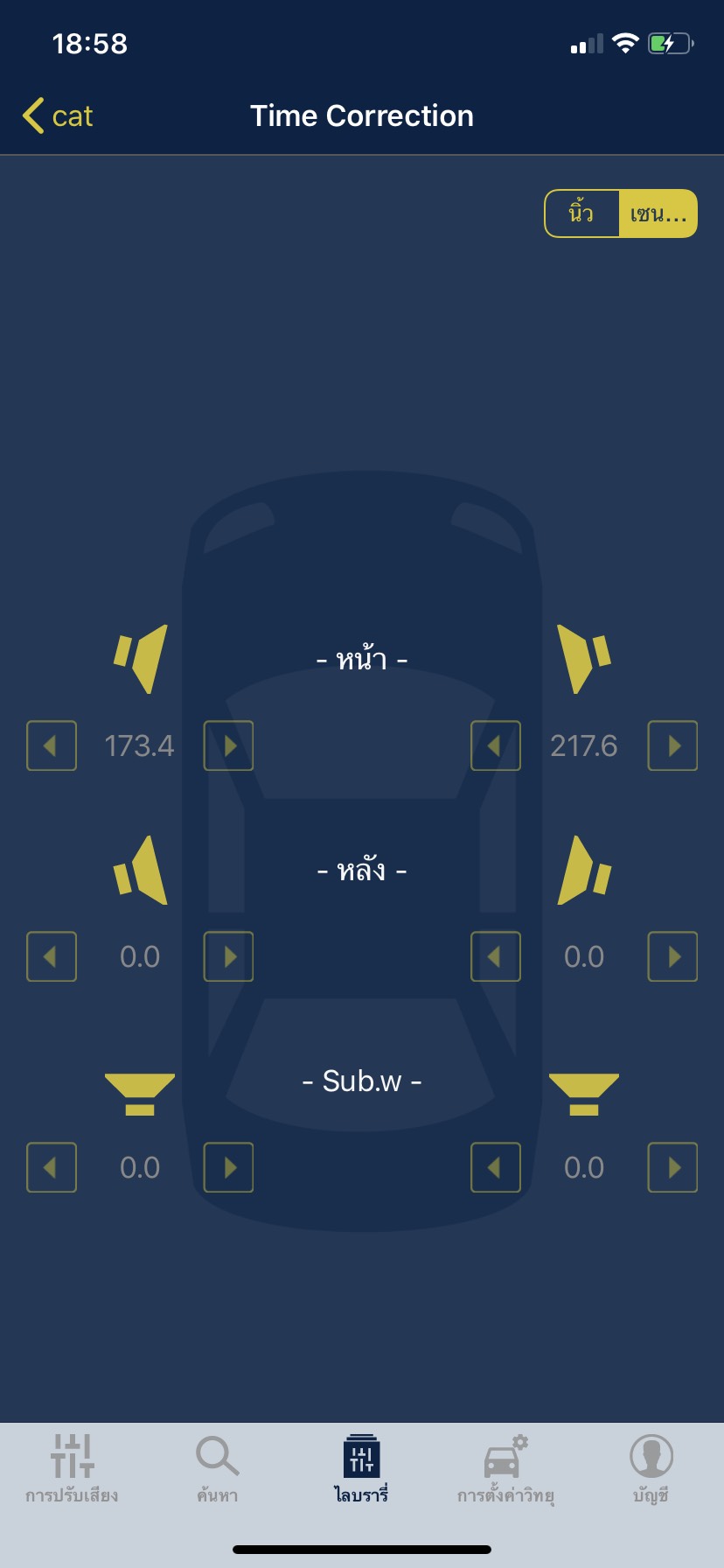Increase front left speaker value 173.4
724x1568 pixels.
click(x=228, y=745)
